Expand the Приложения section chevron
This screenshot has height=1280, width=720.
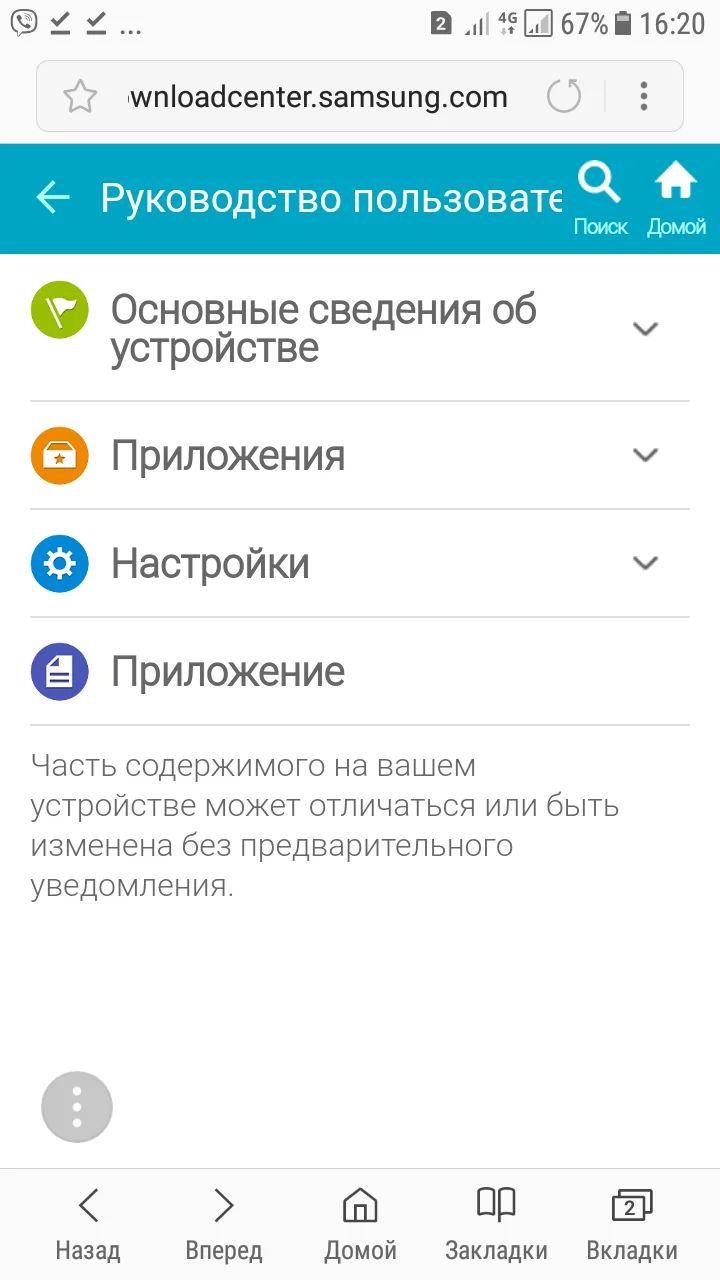pos(646,455)
